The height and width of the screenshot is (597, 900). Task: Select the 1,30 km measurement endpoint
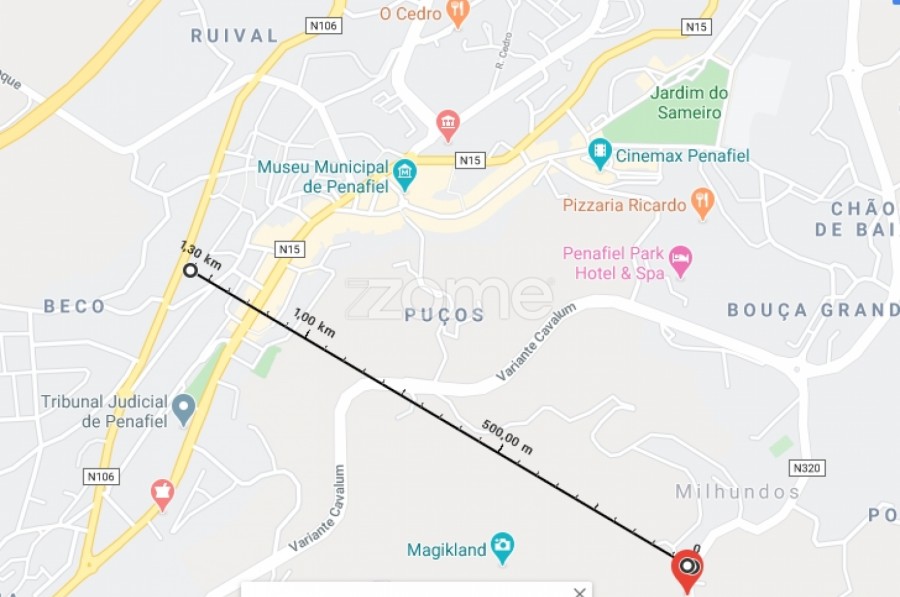[190, 270]
